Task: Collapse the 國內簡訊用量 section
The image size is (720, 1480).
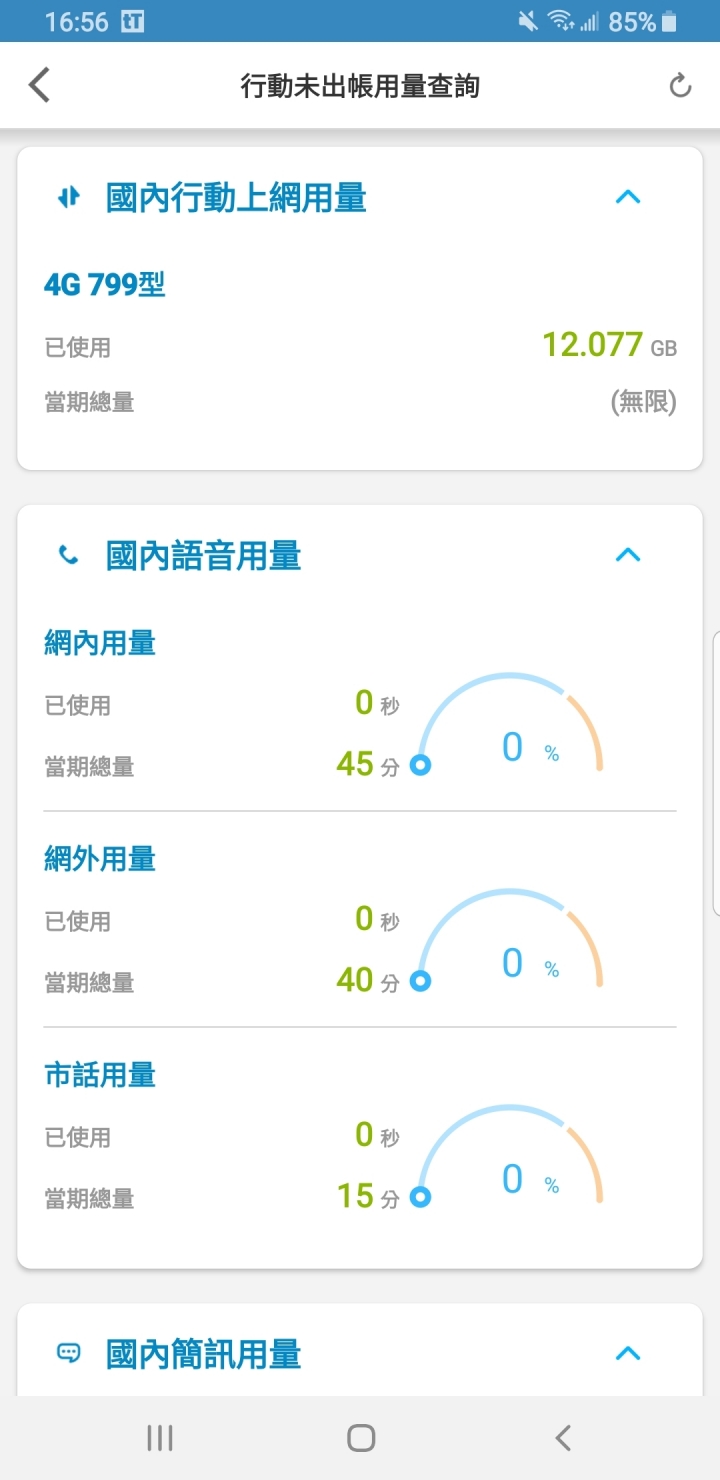Action: click(x=627, y=1353)
